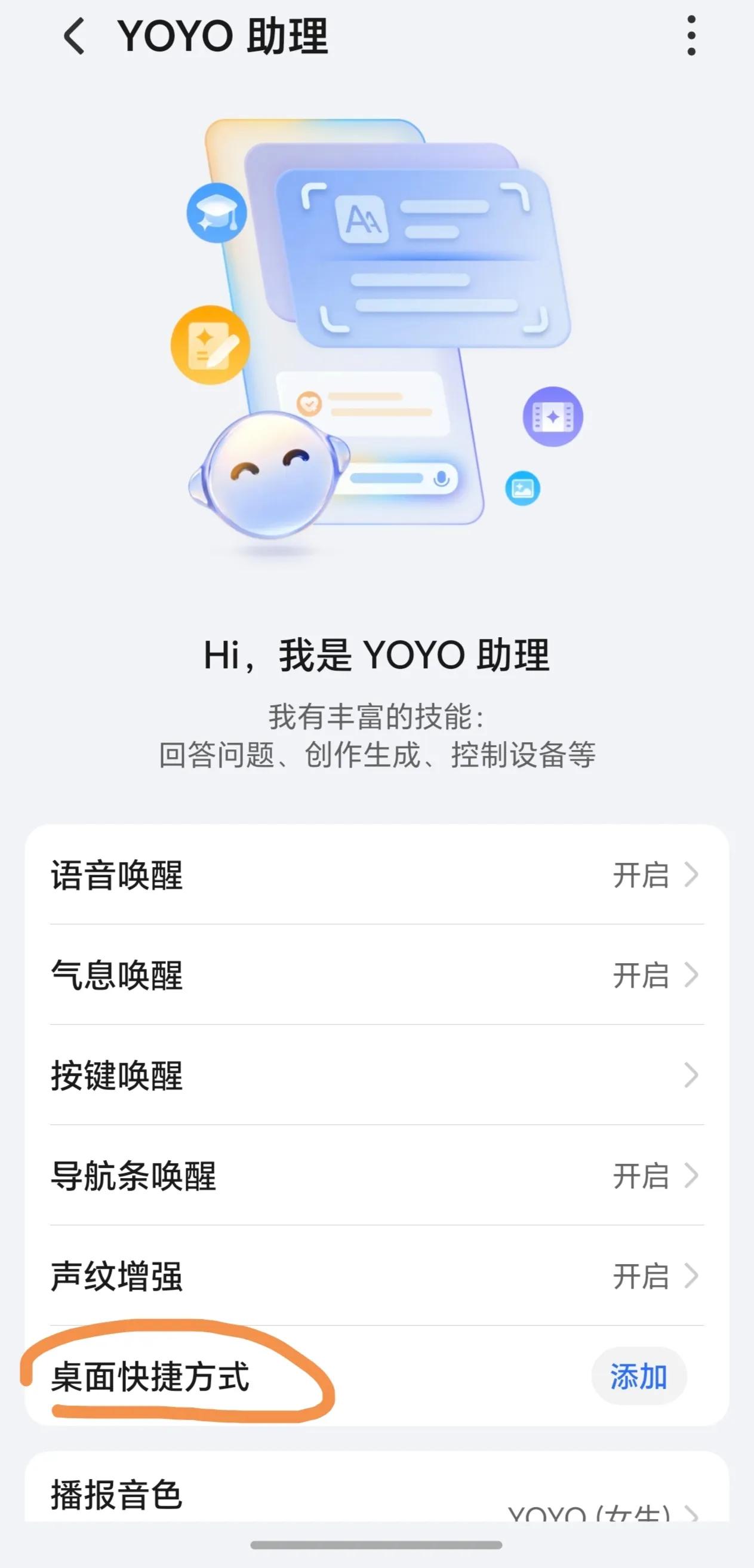Screen dimensions: 754x1568
Task: Tap 添加 to add desktop shortcut
Action: point(638,1376)
